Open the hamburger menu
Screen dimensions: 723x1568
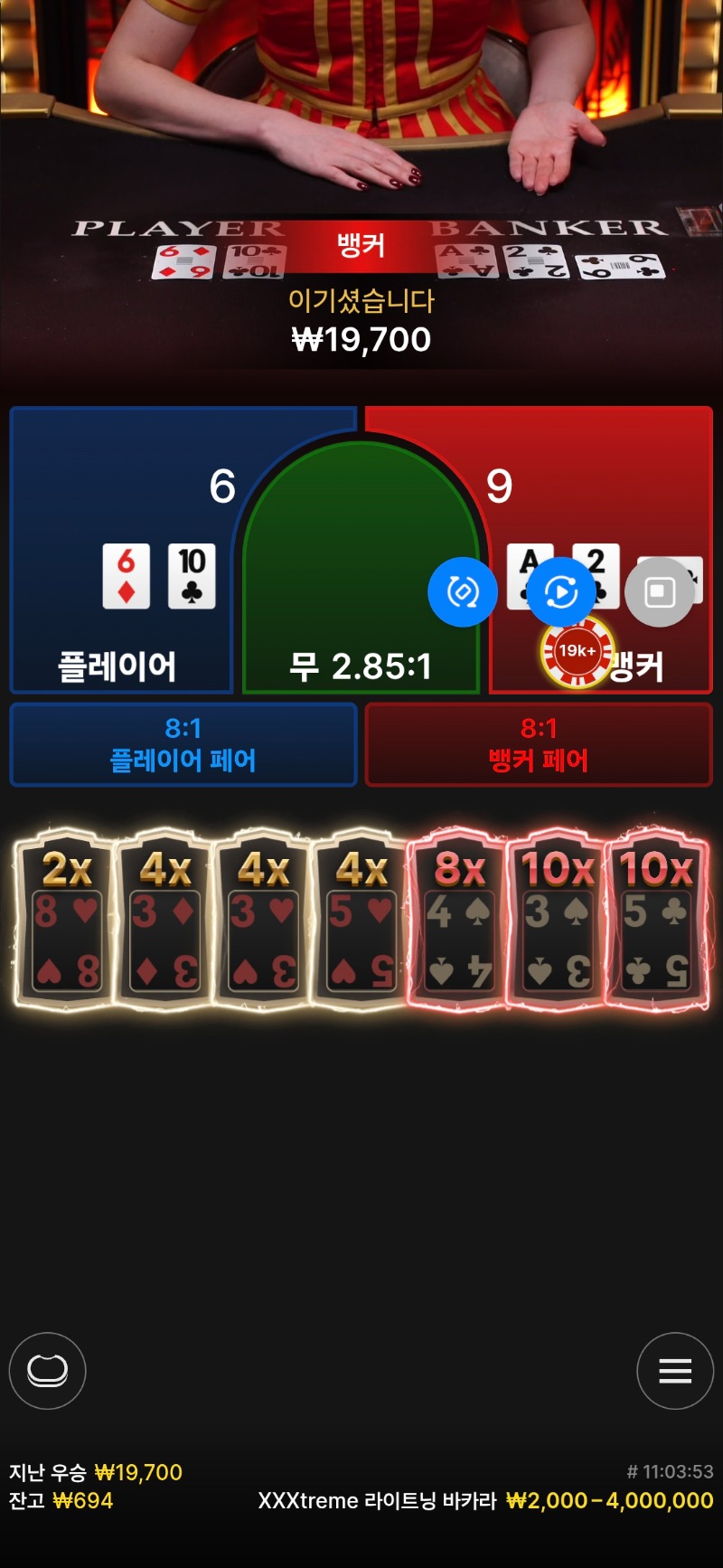tap(675, 1371)
